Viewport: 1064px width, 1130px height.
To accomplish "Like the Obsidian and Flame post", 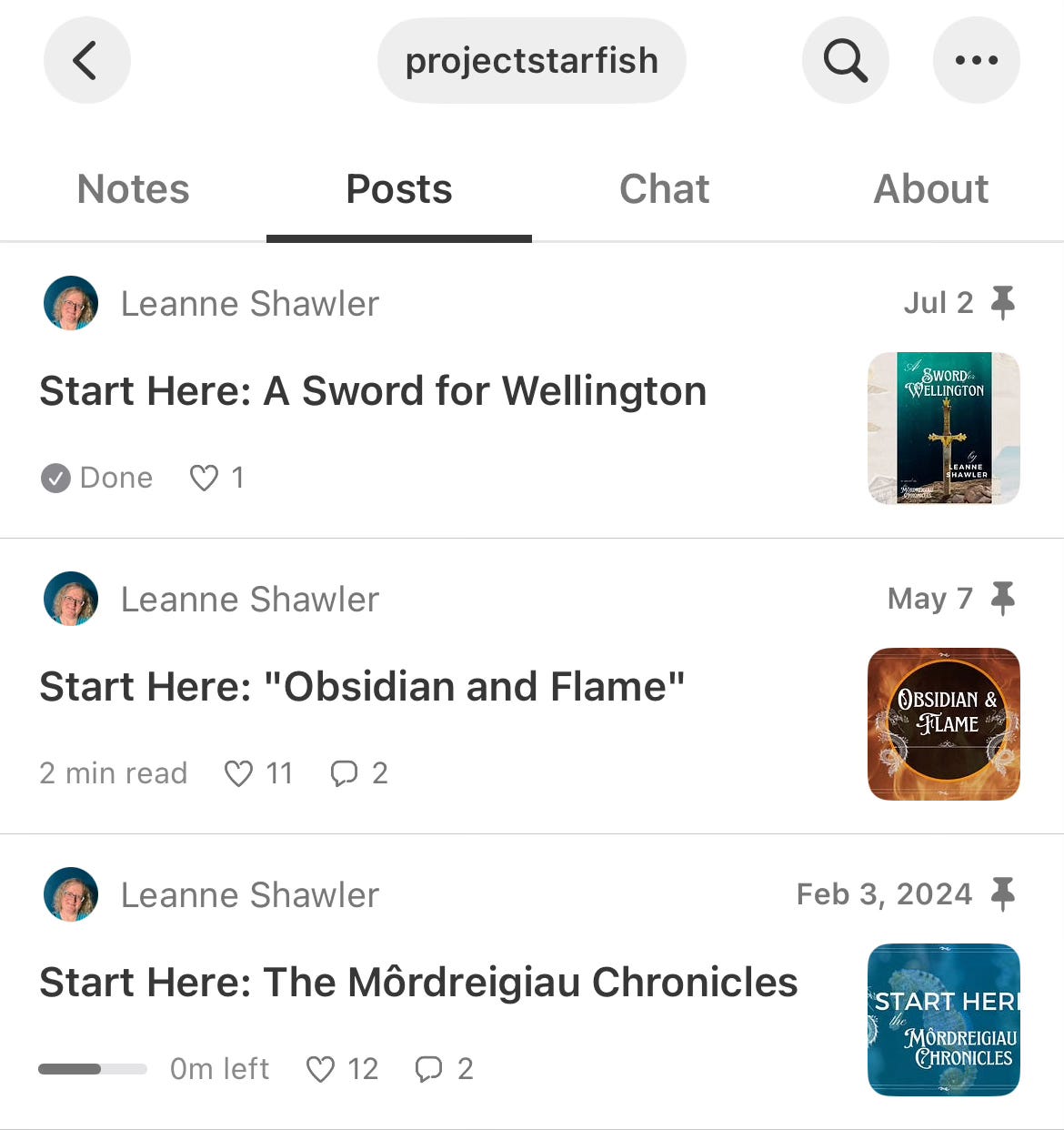I will click(239, 773).
